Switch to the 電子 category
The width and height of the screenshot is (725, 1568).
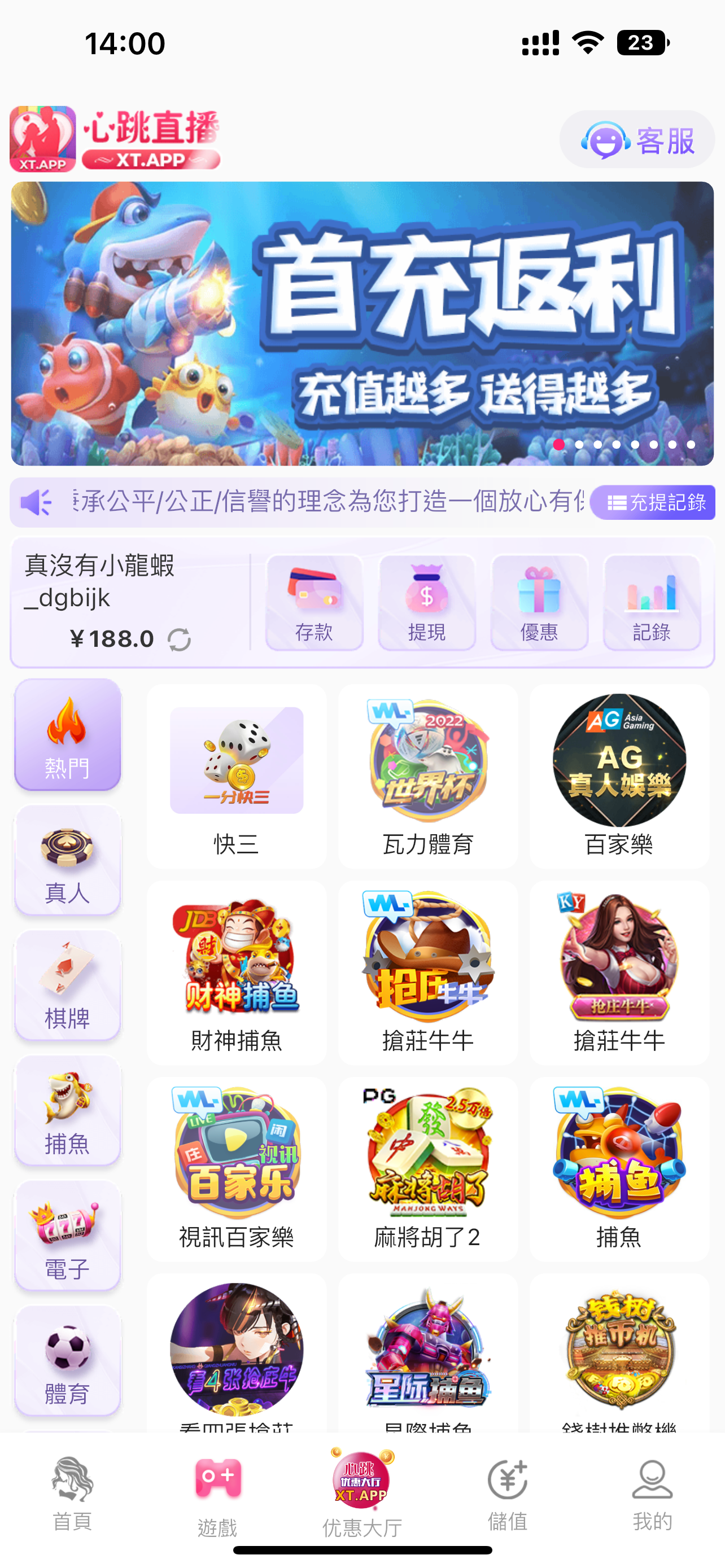tap(68, 1236)
